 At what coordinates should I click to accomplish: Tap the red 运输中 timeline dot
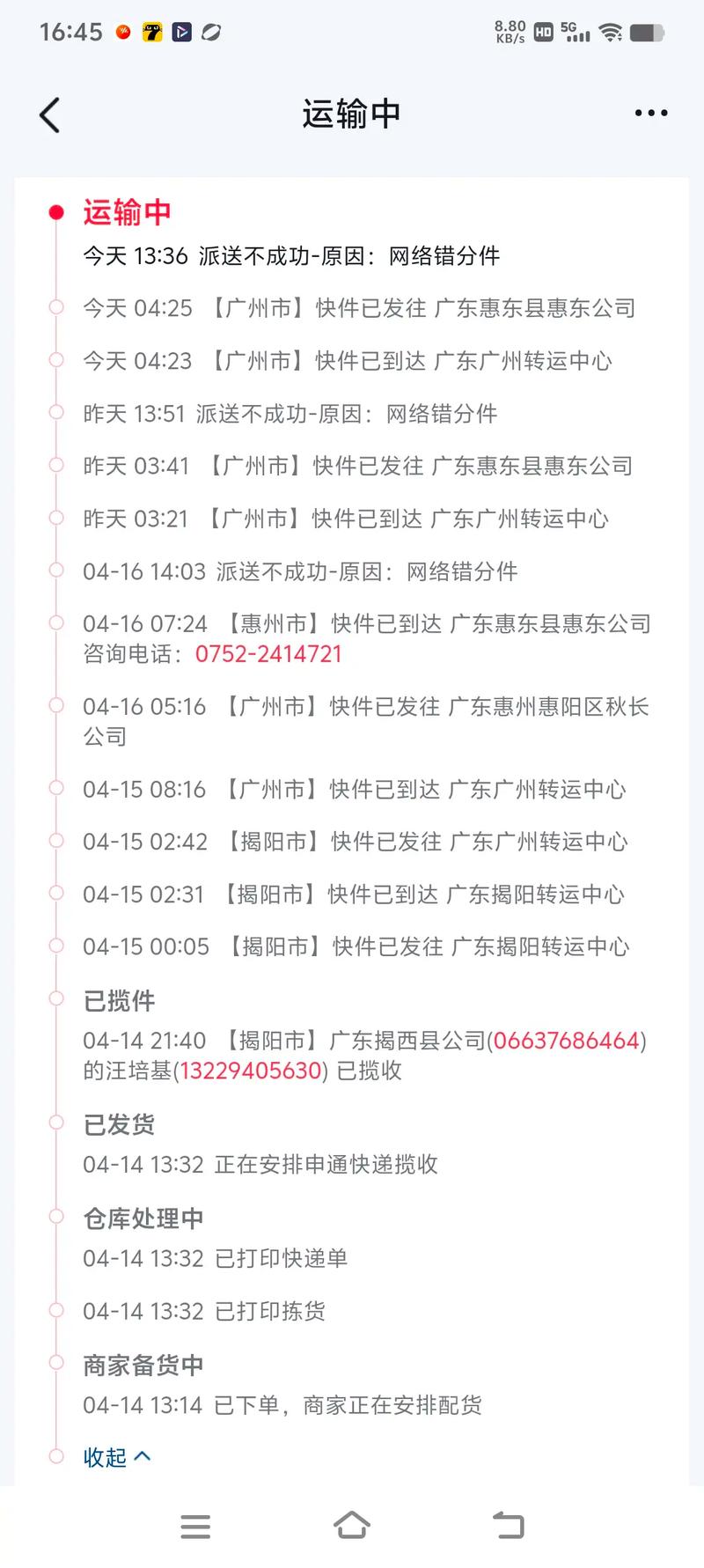tap(56, 211)
